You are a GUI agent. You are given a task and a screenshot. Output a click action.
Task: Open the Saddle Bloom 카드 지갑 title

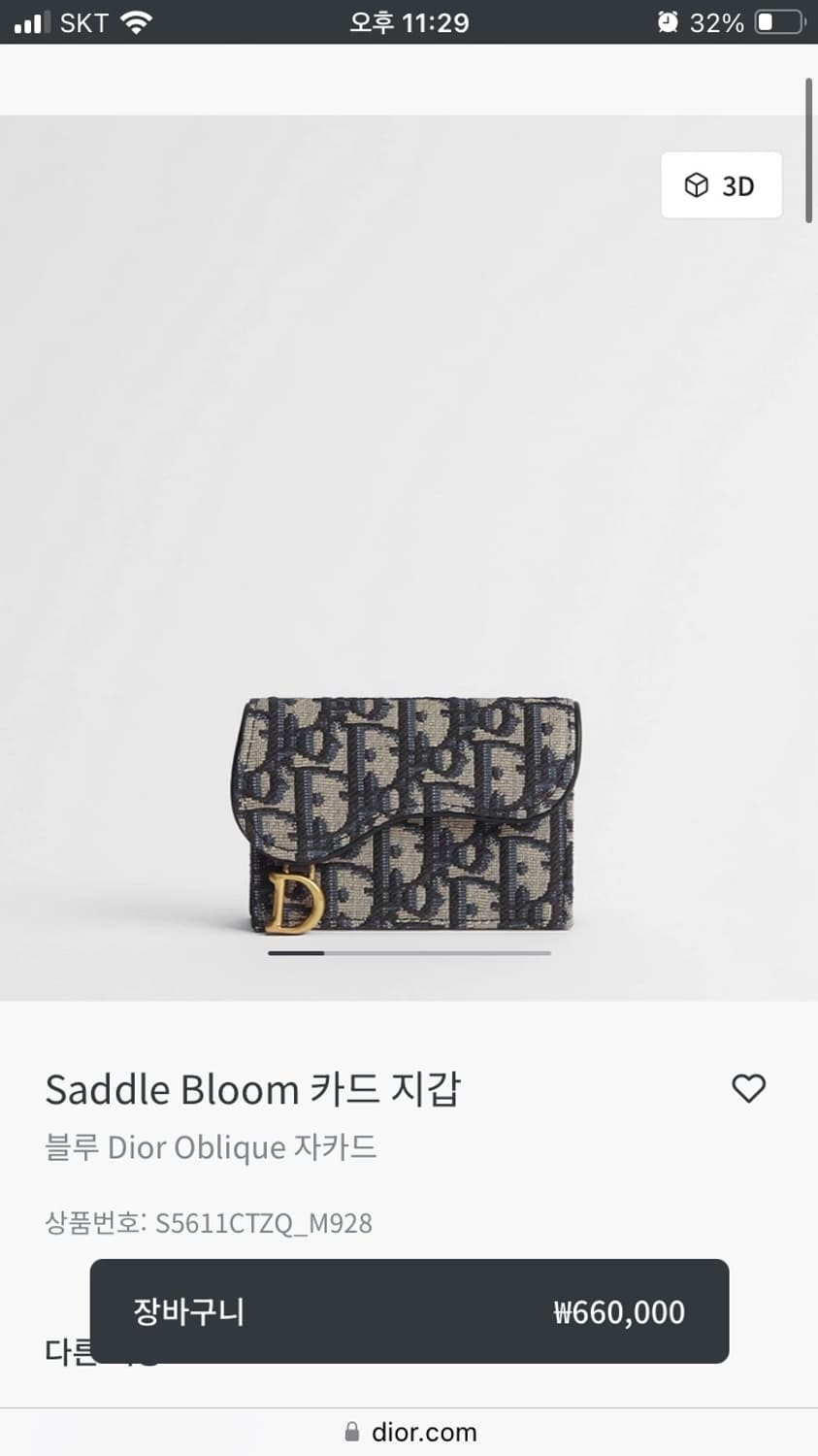click(x=254, y=1089)
